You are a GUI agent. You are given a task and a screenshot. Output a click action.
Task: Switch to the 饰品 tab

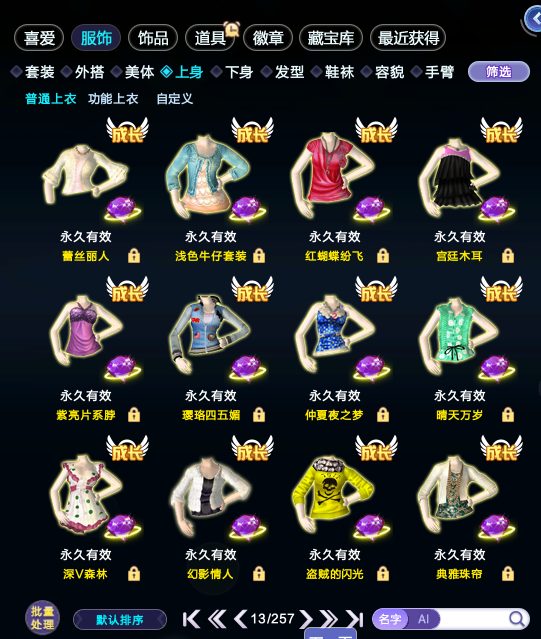(153, 38)
